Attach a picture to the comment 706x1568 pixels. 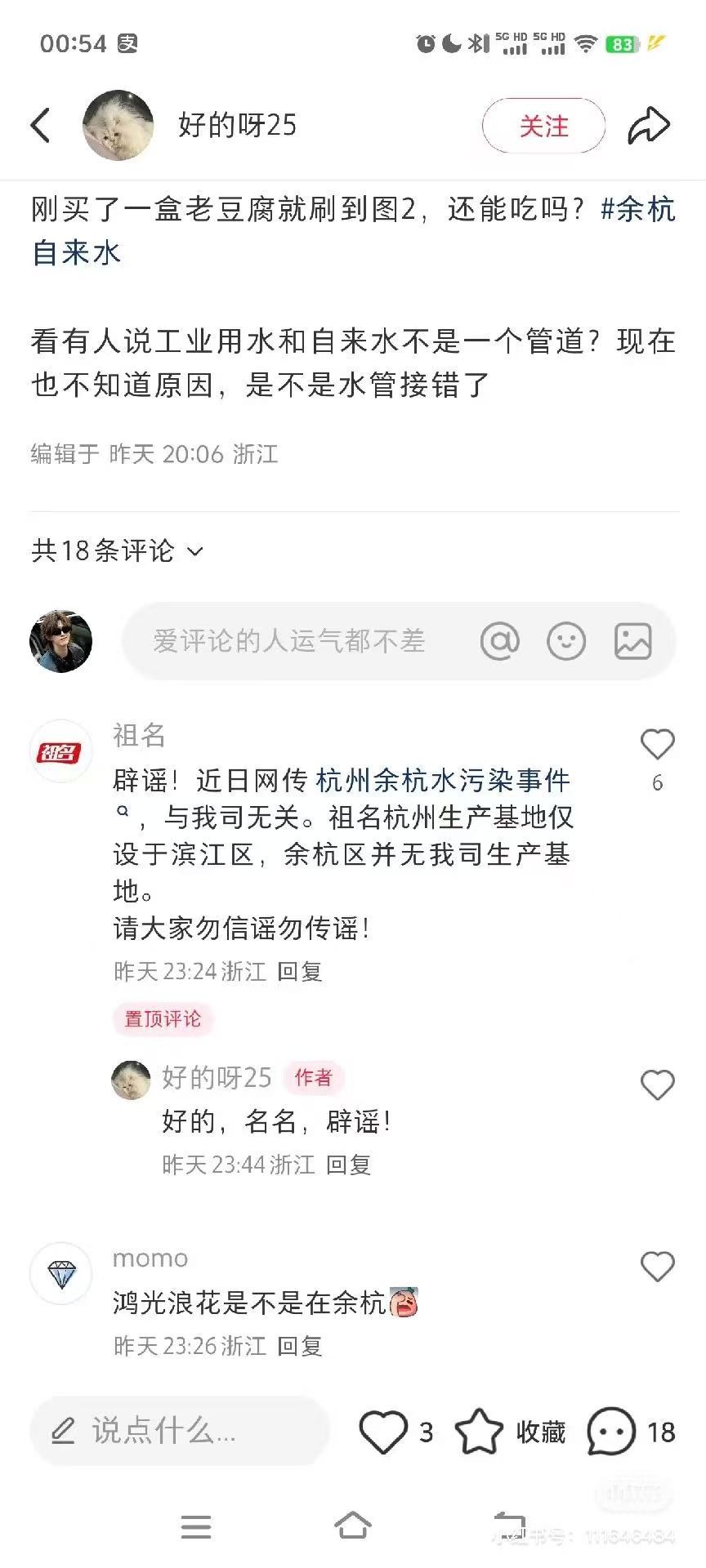(x=632, y=641)
